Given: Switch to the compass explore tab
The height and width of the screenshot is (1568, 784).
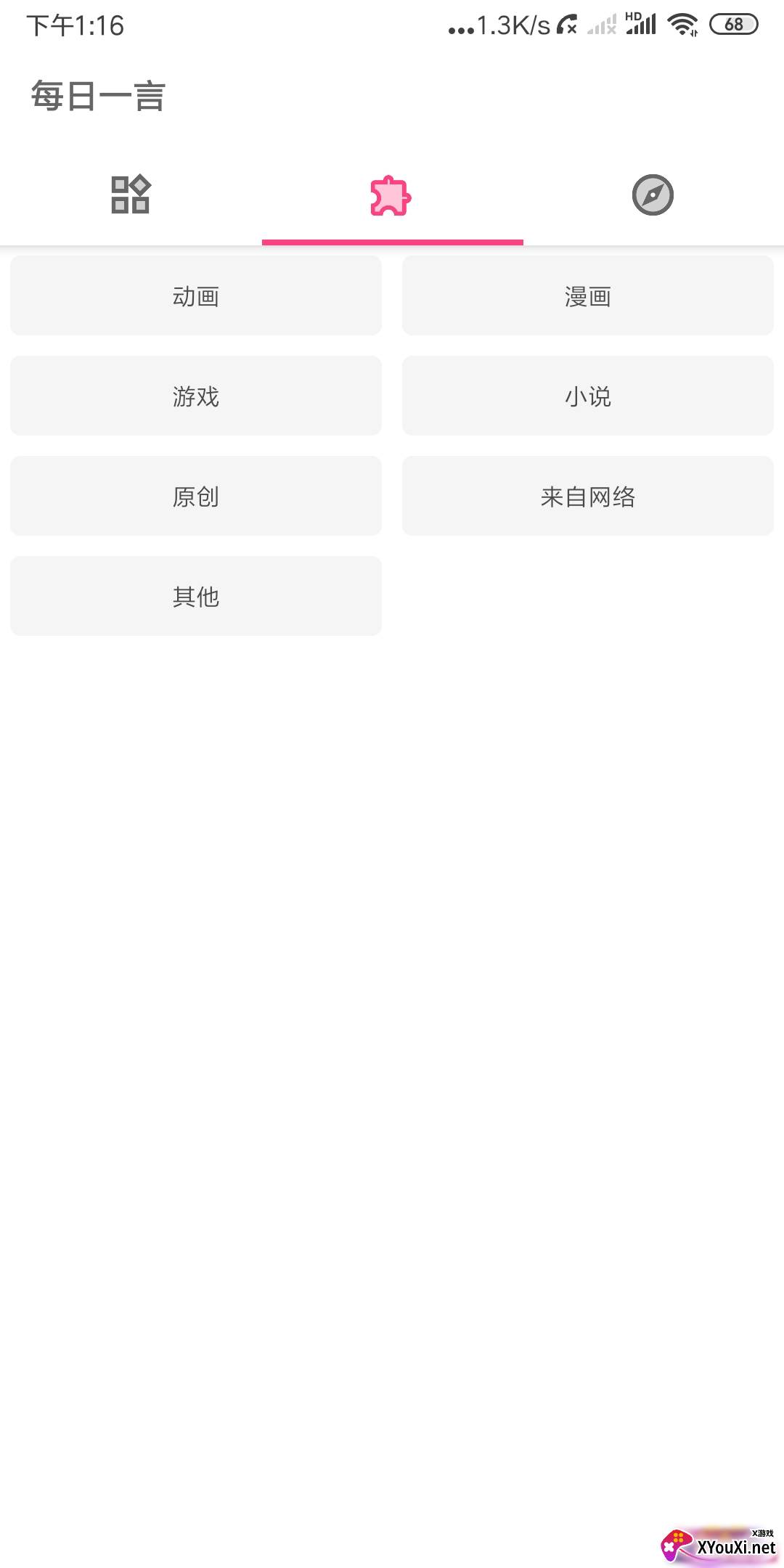Looking at the screenshot, I should pyautogui.click(x=653, y=195).
